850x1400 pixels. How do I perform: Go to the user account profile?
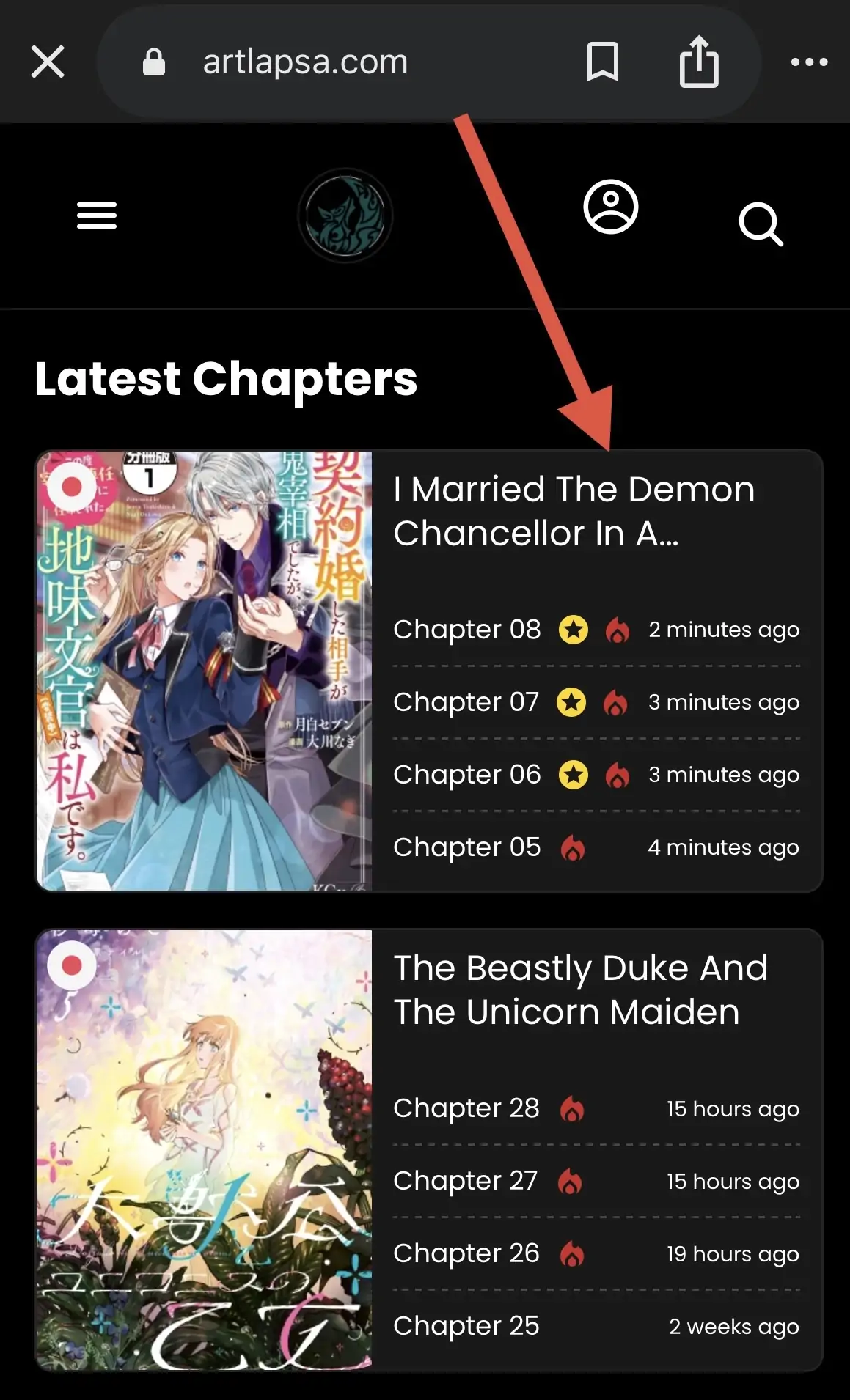point(610,207)
